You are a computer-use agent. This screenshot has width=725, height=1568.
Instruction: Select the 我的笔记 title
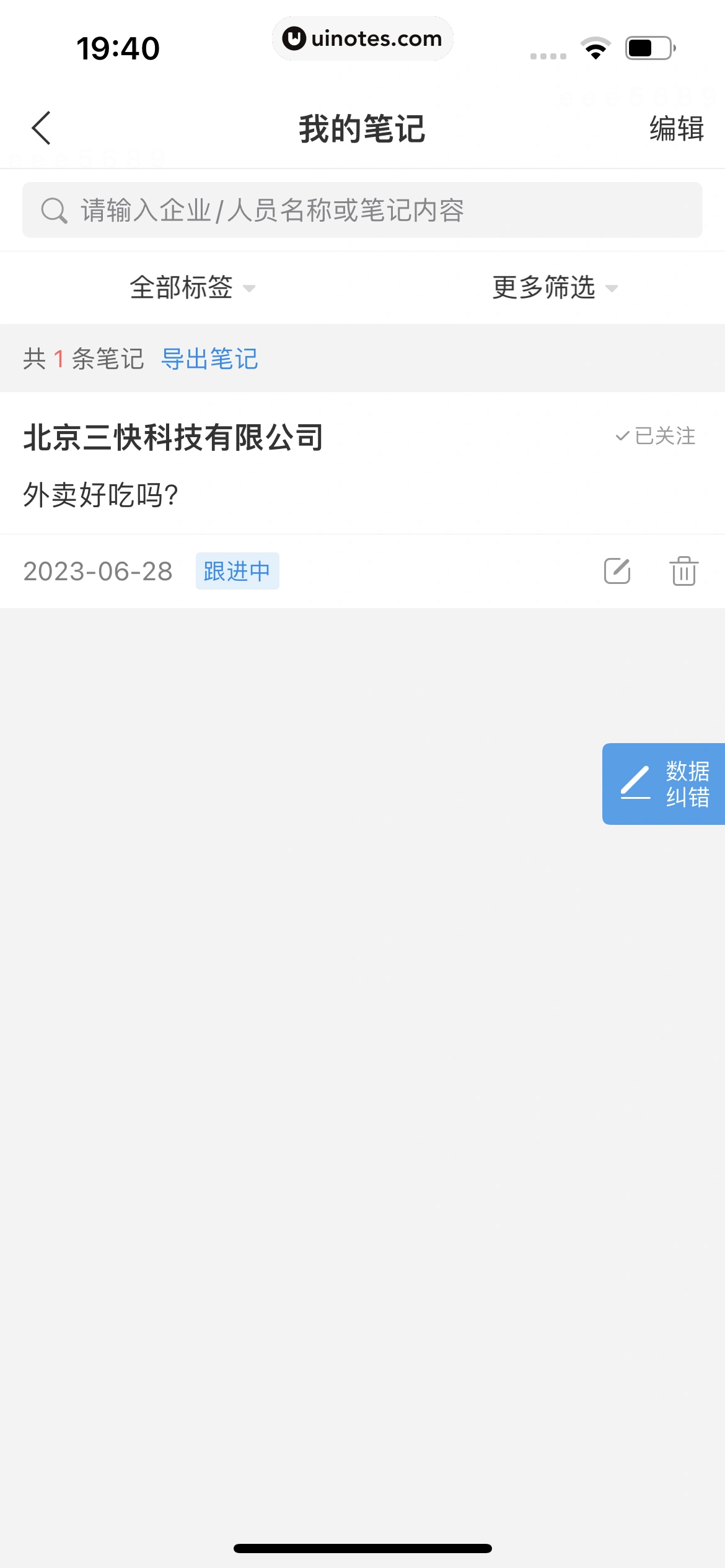click(x=362, y=129)
